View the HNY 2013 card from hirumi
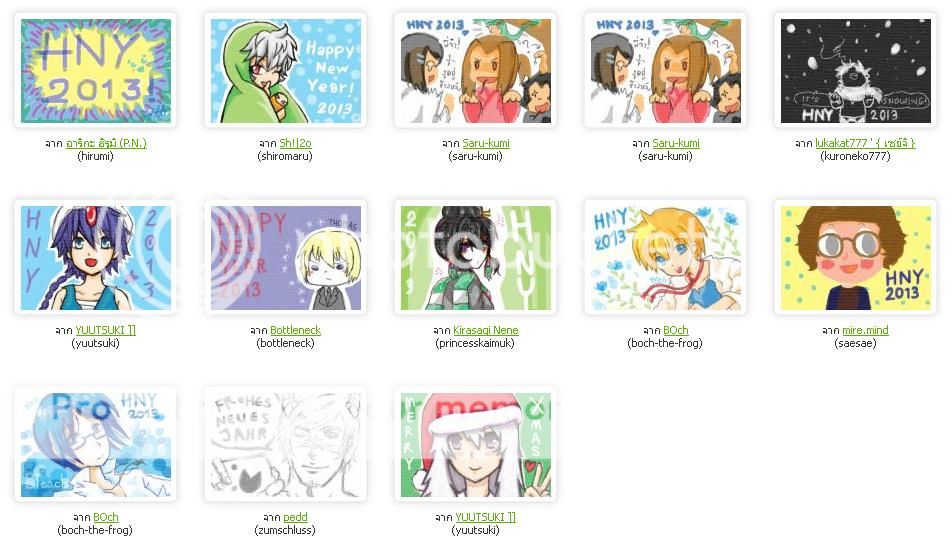Viewport: 952px width, 543px height. coord(95,70)
